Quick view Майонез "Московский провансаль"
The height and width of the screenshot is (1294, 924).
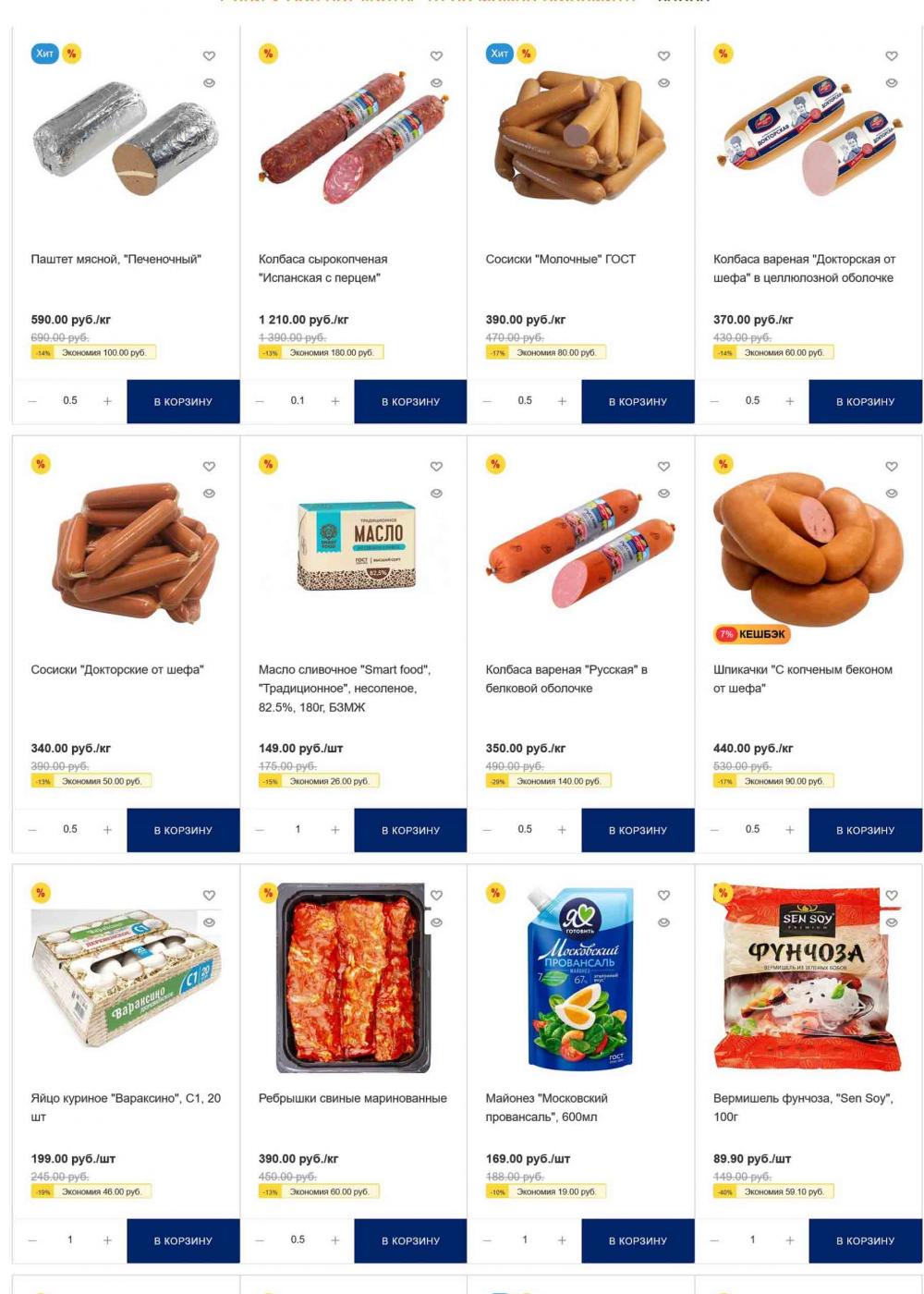pos(663,922)
